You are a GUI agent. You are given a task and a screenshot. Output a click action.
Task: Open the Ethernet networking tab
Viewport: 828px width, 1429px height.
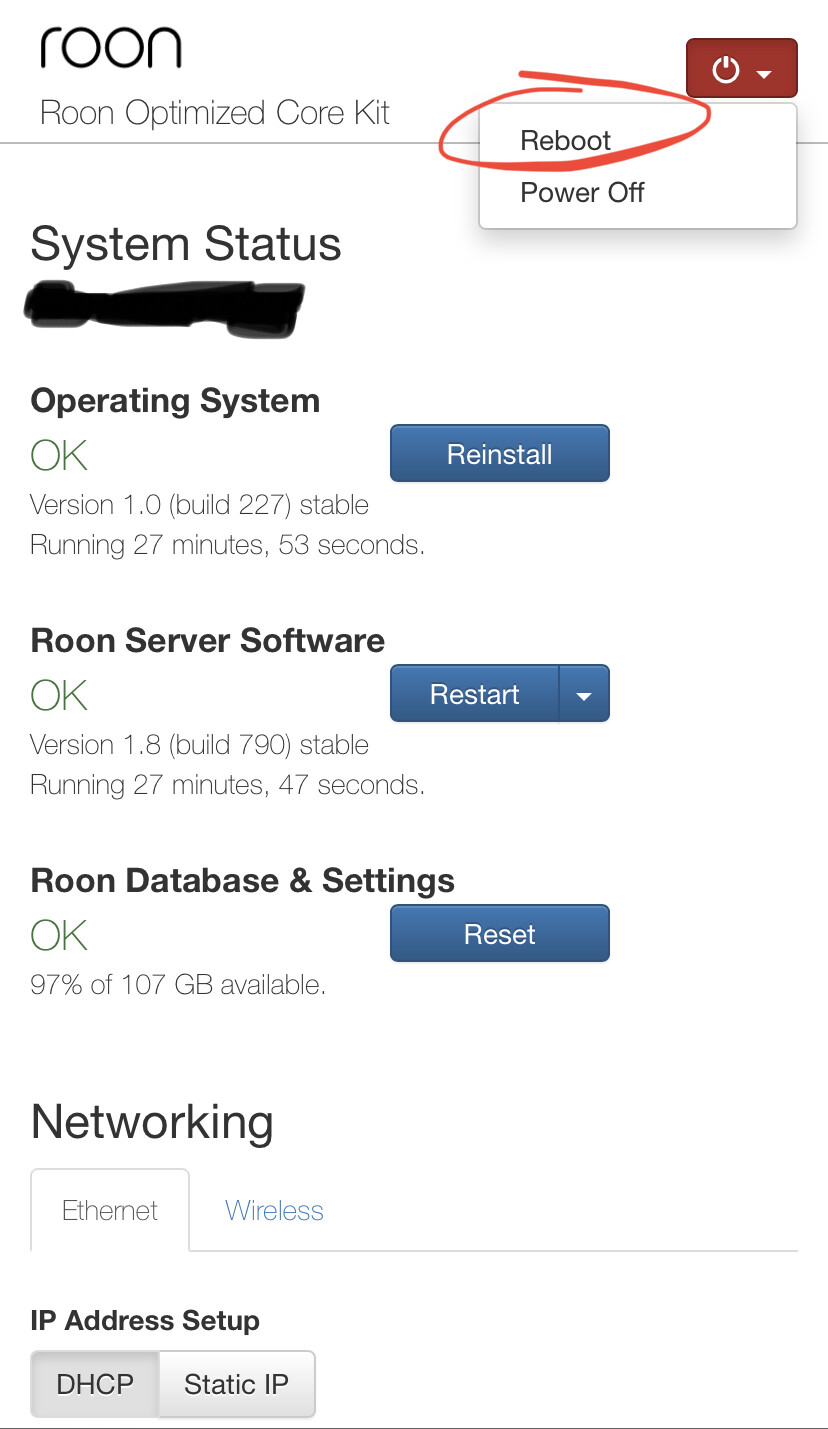pos(110,1211)
